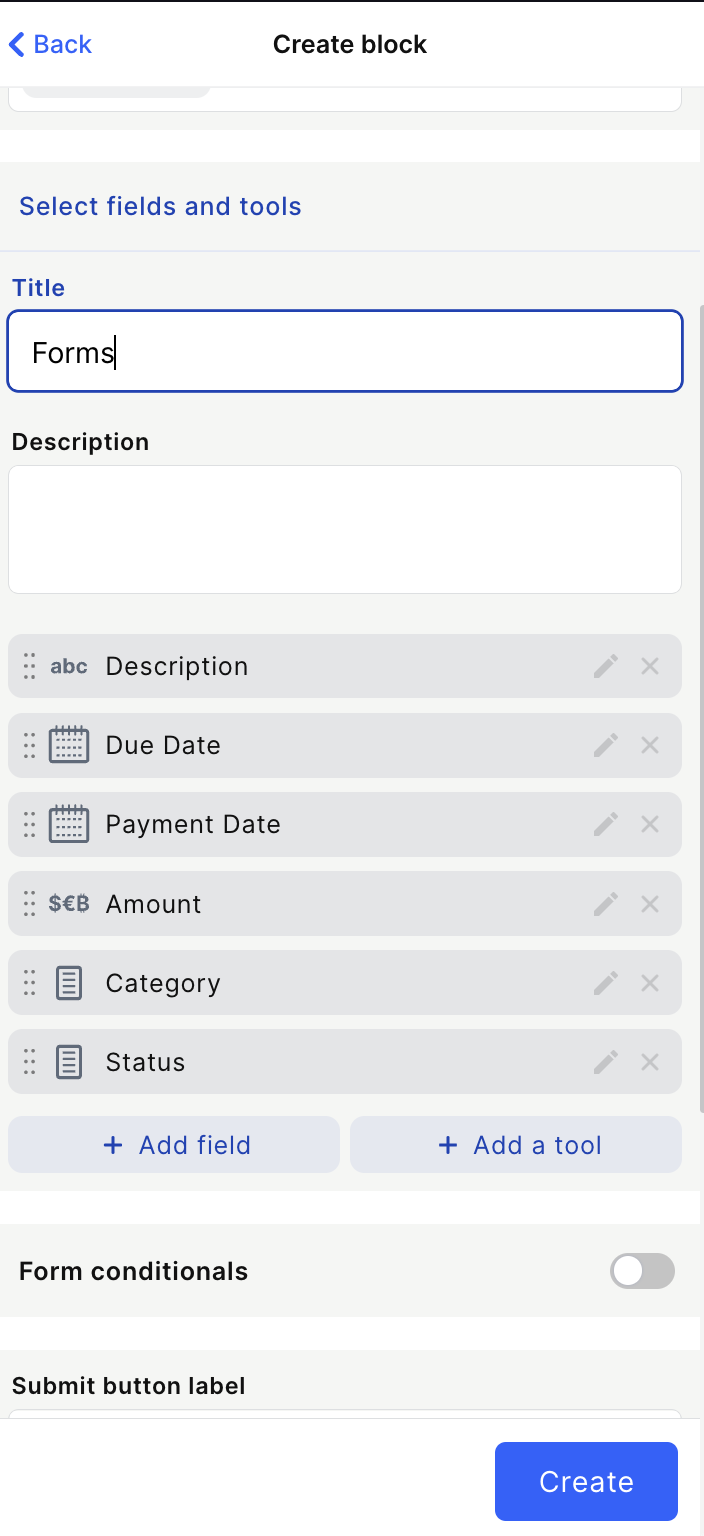Screen dimensions: 704x1536
Task: Tap the blue Create button
Action: coord(586,1481)
